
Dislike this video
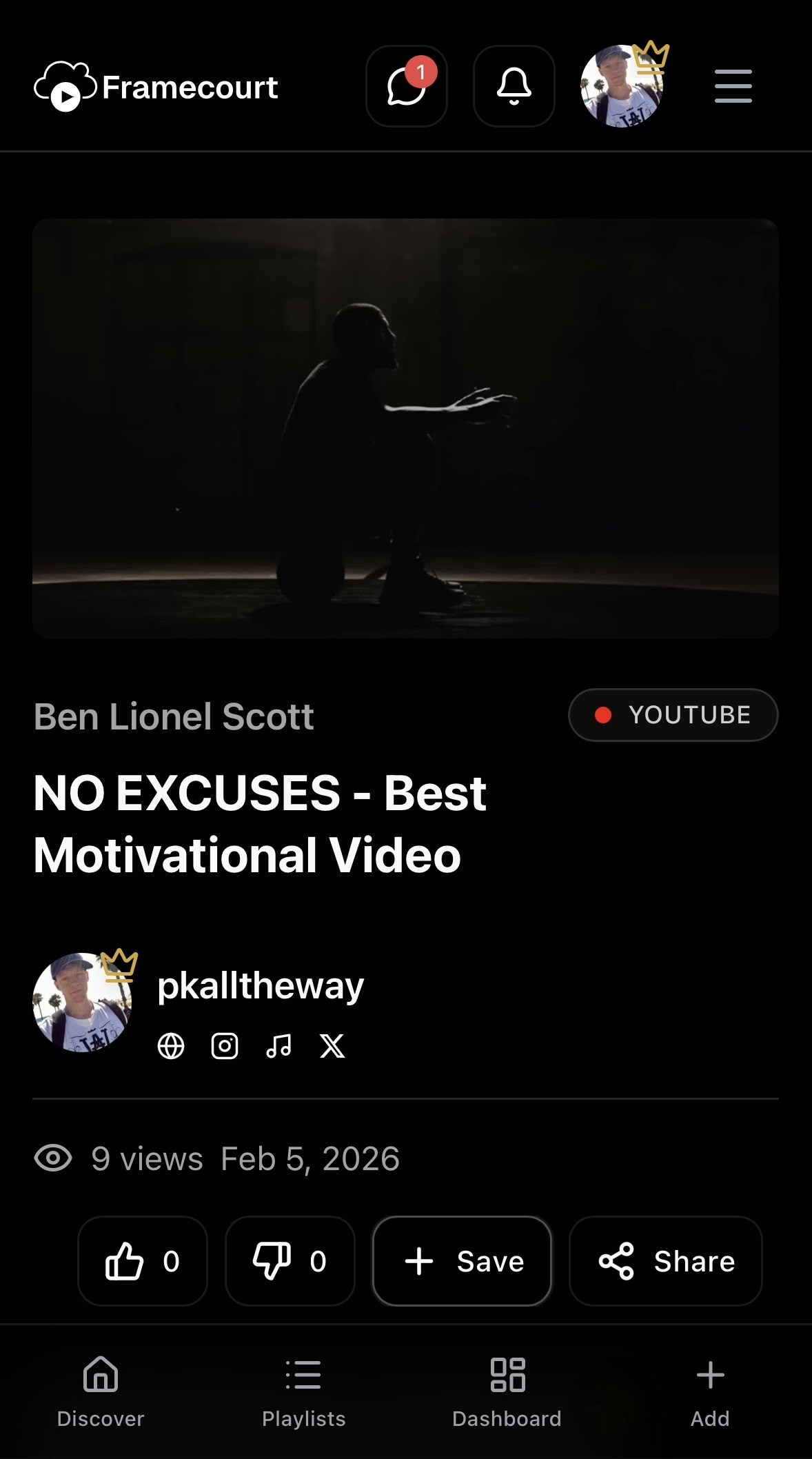point(290,1261)
